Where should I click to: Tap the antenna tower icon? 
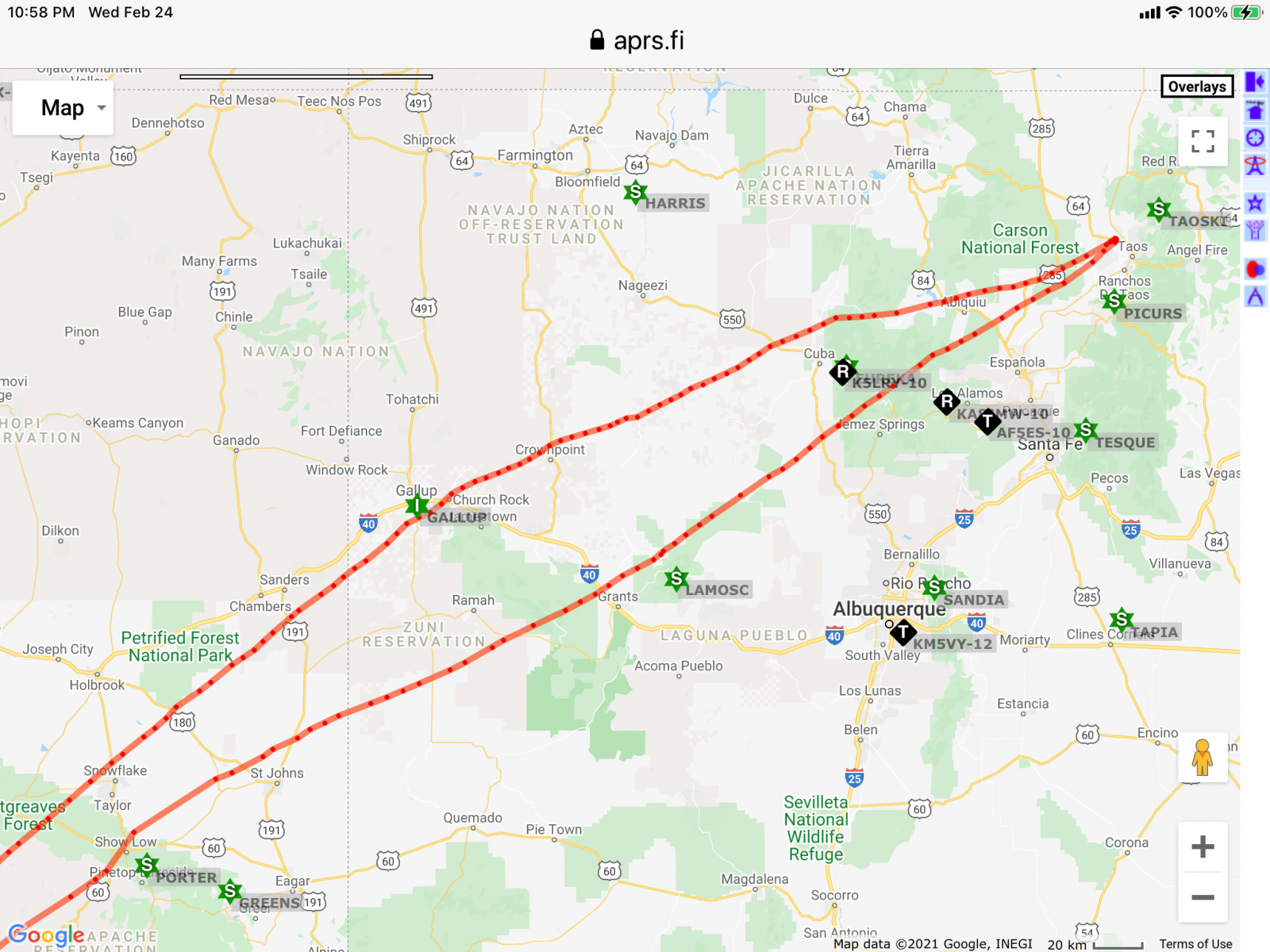coord(1255,165)
